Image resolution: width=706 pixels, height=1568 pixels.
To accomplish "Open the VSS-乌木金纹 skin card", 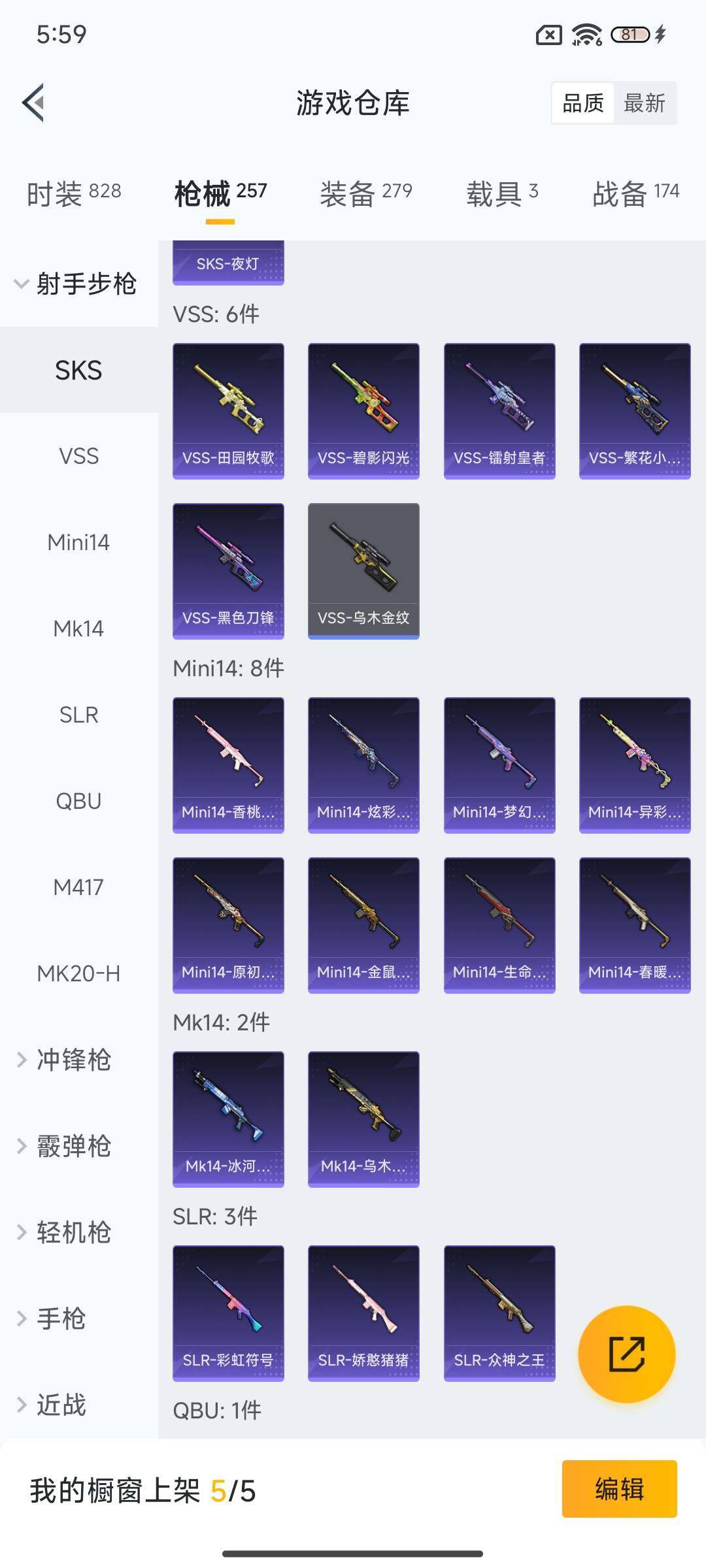I will click(363, 570).
